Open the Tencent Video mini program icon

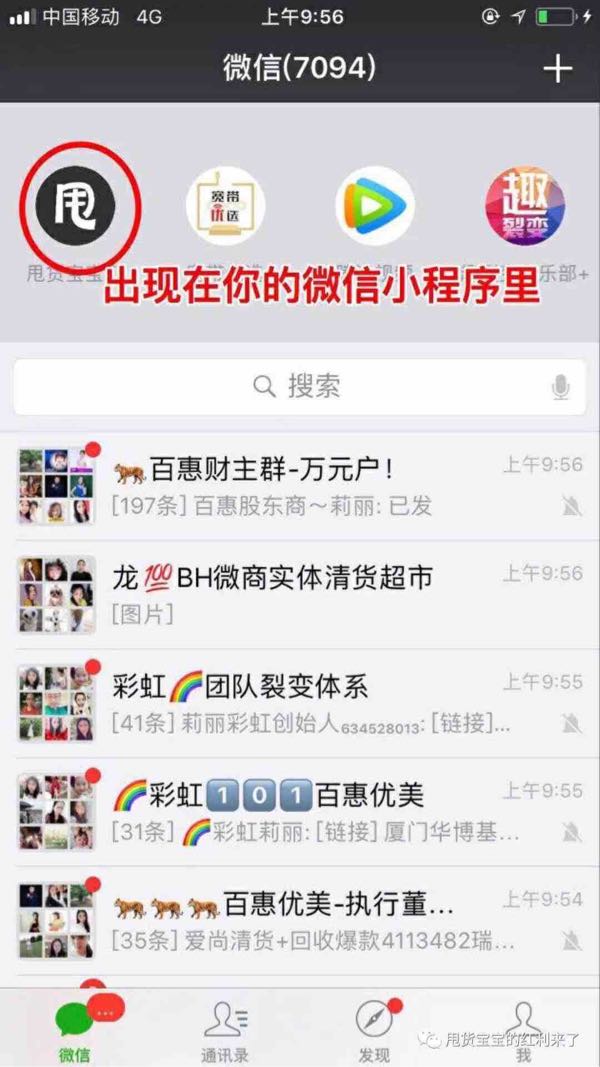pyautogui.click(x=374, y=206)
